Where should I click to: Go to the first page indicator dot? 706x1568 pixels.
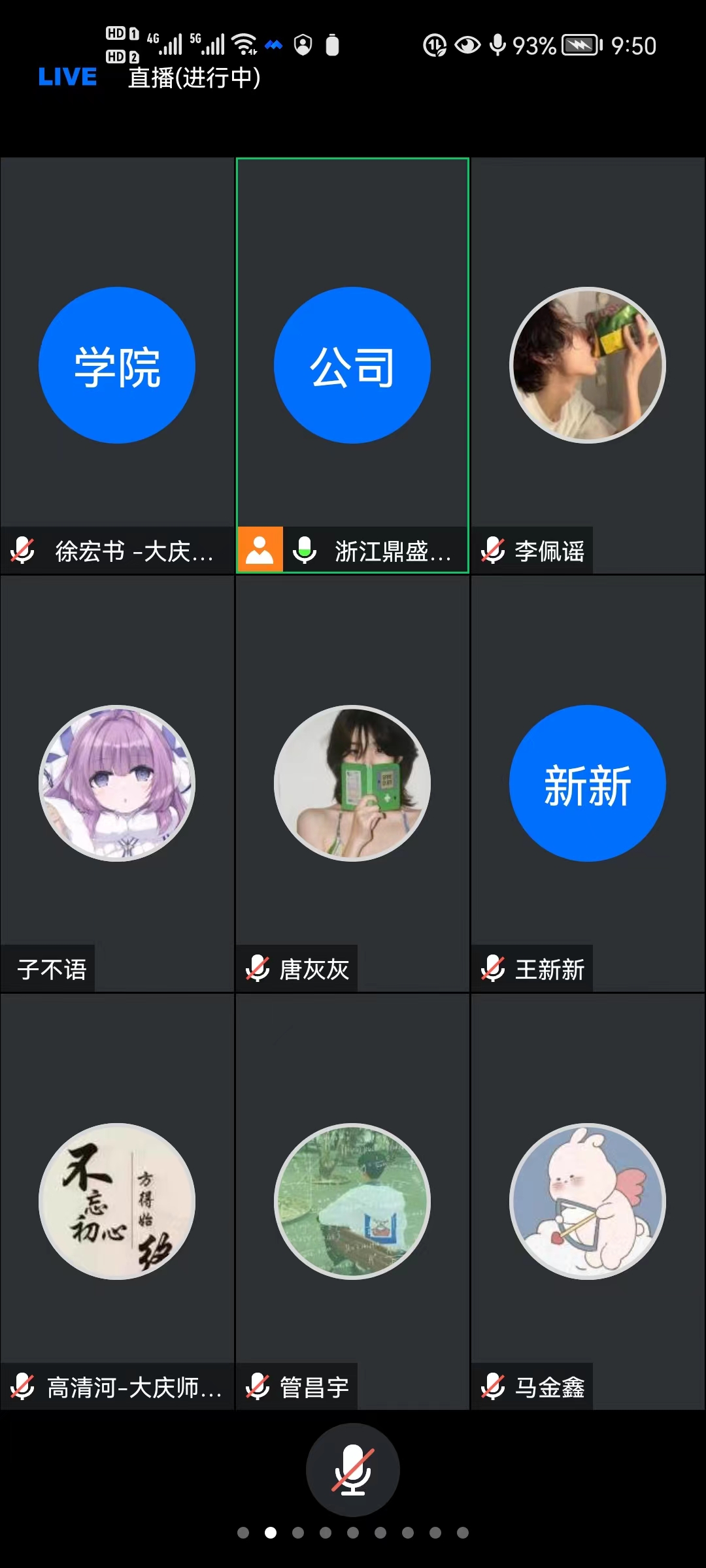pos(243,1533)
